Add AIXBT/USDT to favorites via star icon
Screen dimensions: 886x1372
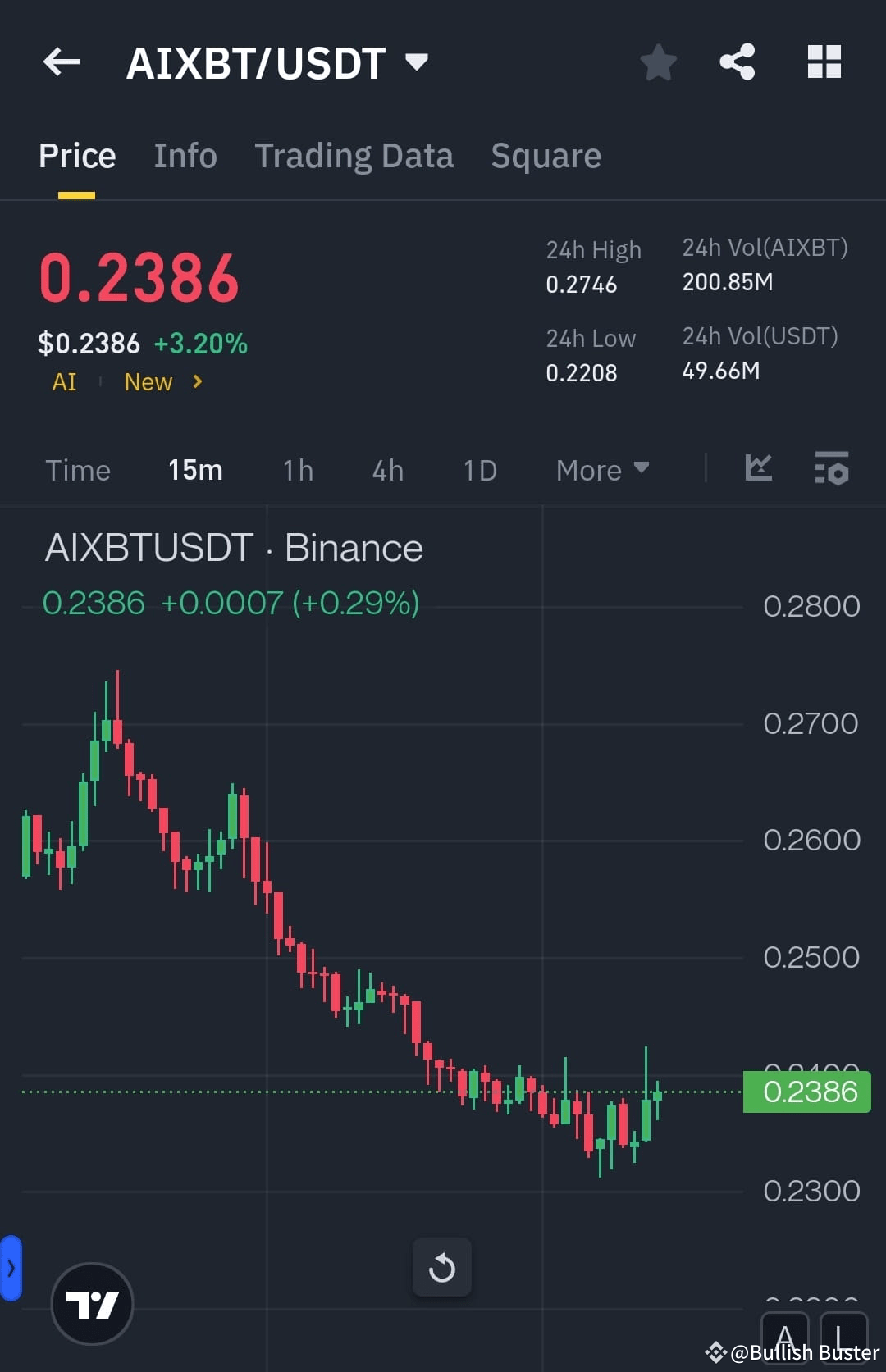coord(659,62)
